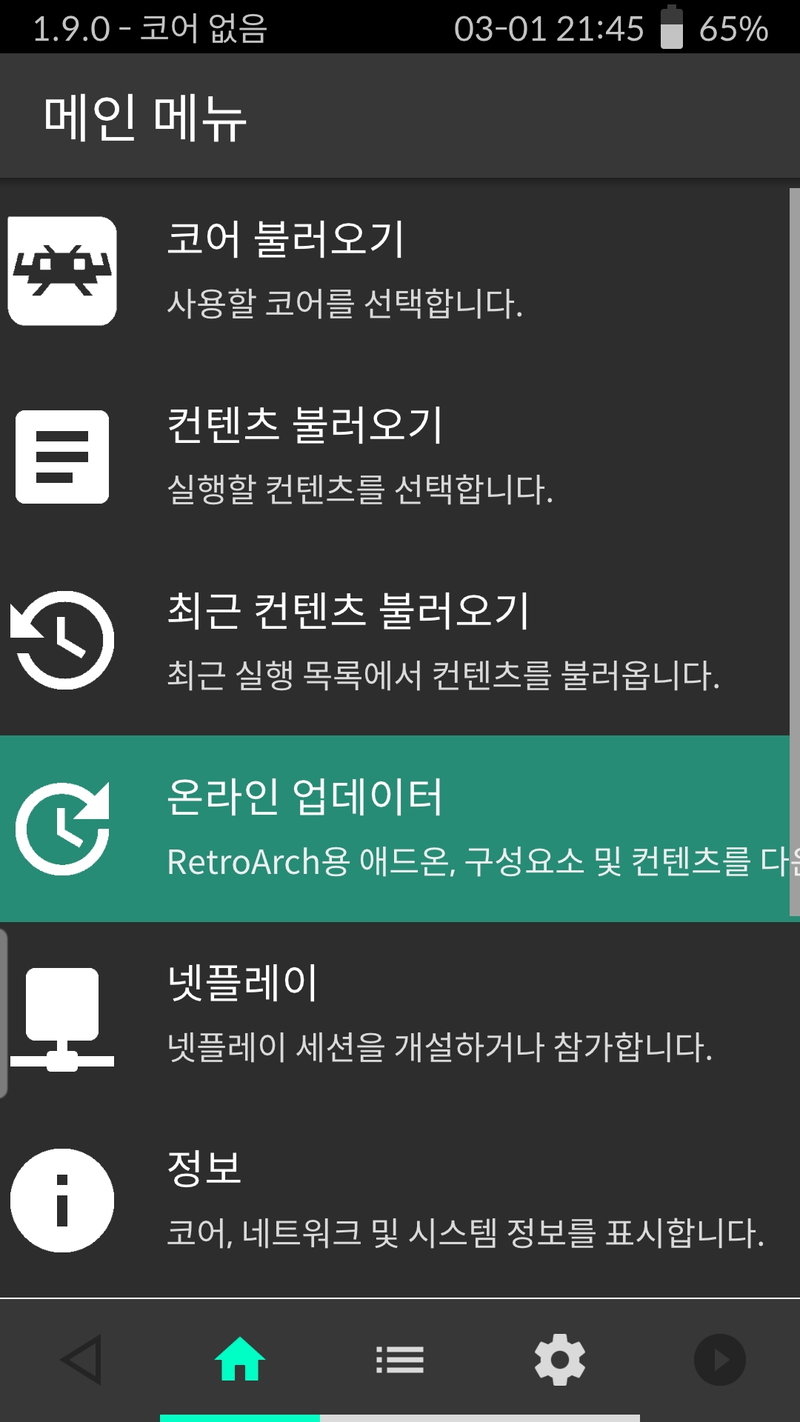Open the 온라인 업데이터 row
This screenshot has width=800, height=1422.
[395, 828]
